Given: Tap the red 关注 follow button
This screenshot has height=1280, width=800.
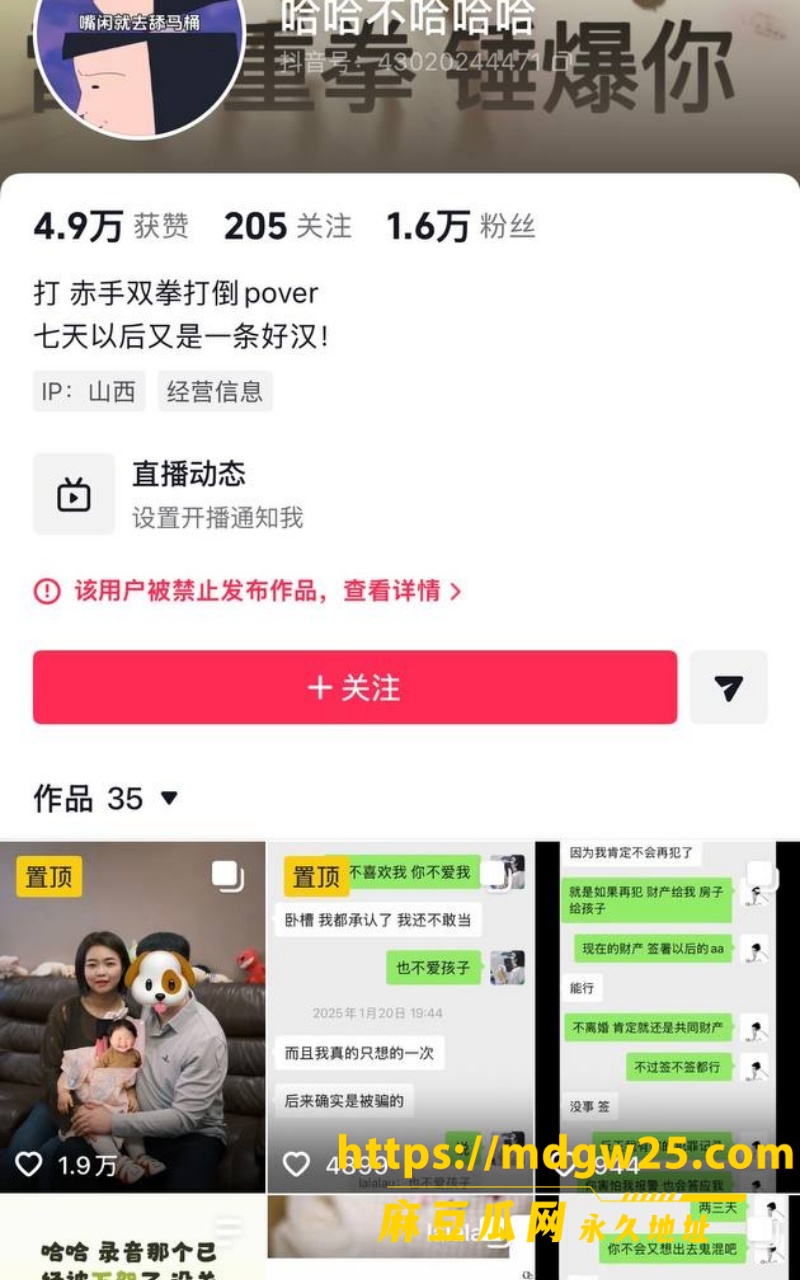Looking at the screenshot, I should tap(355, 687).
